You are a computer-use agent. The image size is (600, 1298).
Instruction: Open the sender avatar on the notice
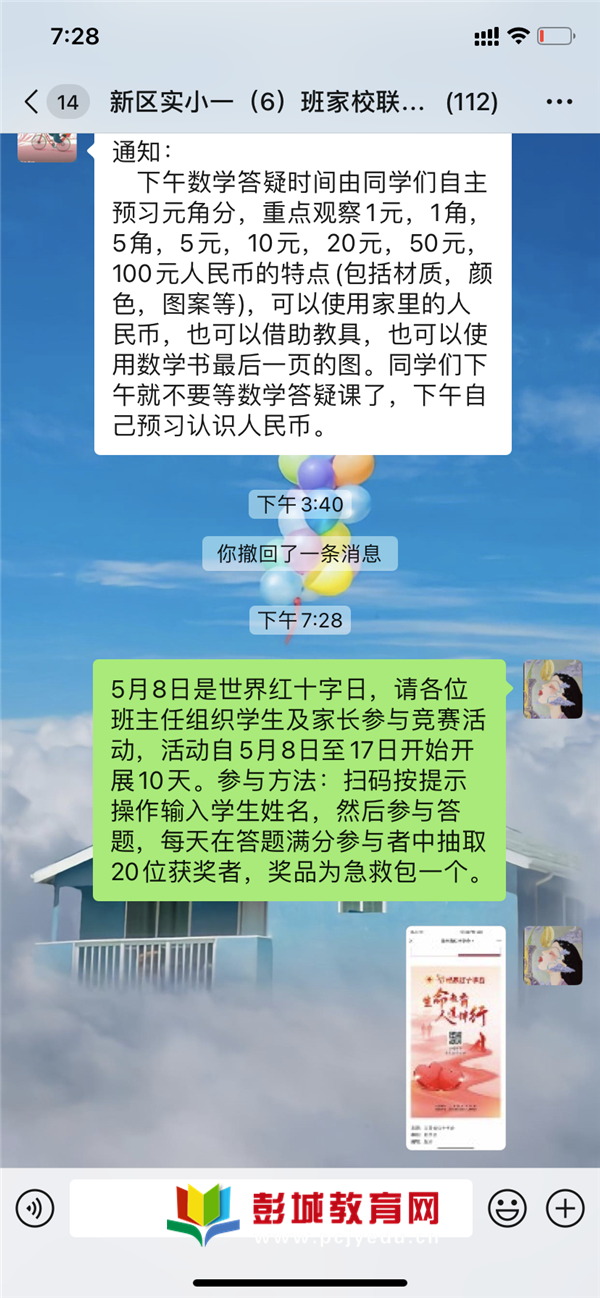pos(47,146)
